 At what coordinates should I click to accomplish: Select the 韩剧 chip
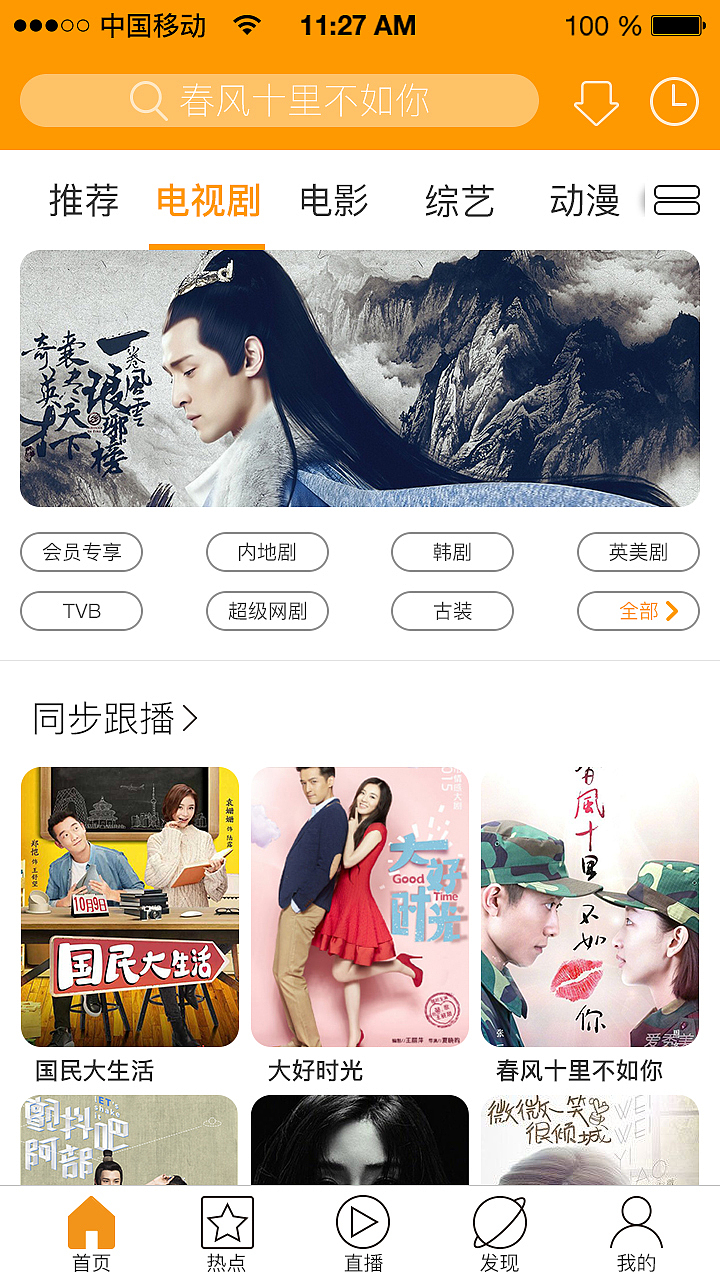point(452,552)
